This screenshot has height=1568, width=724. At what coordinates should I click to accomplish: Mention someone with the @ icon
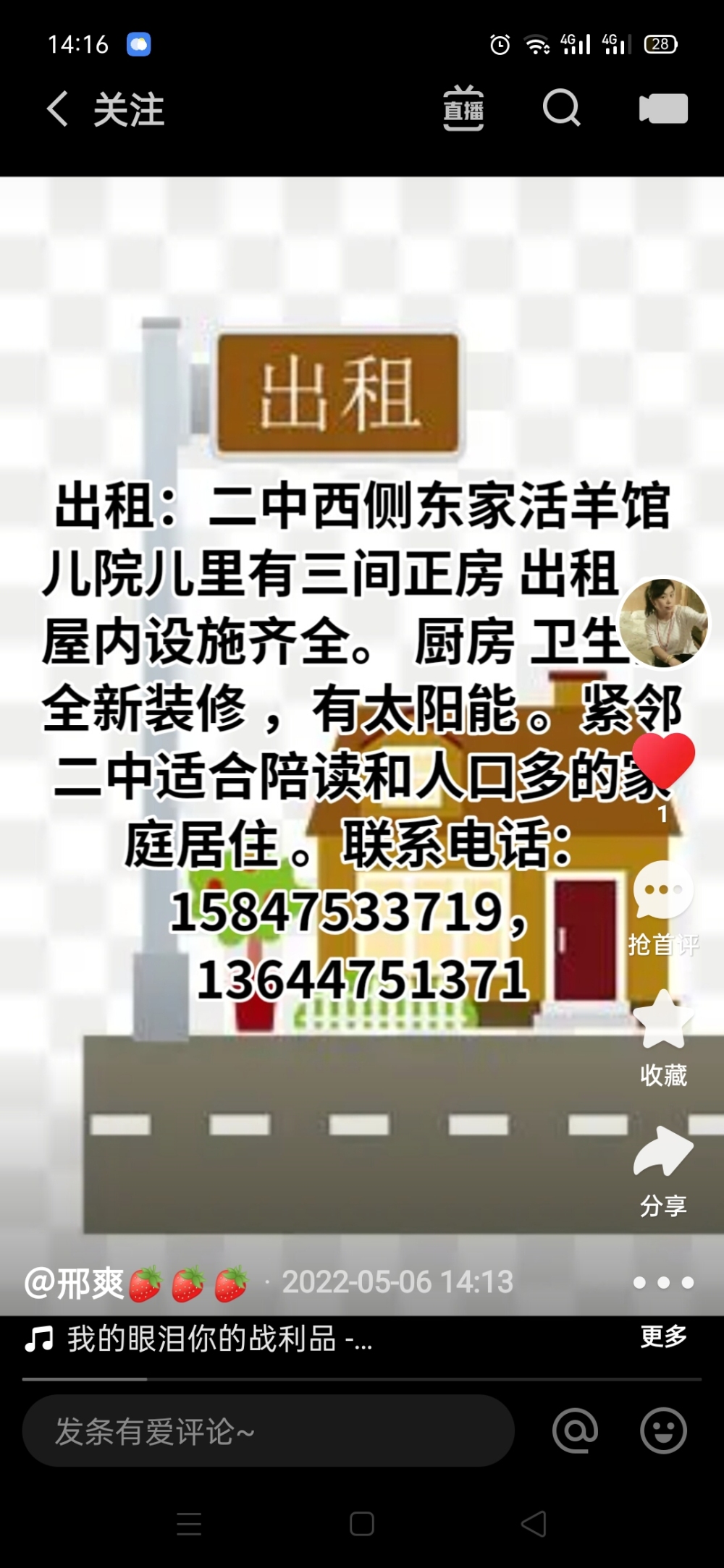point(575,1431)
